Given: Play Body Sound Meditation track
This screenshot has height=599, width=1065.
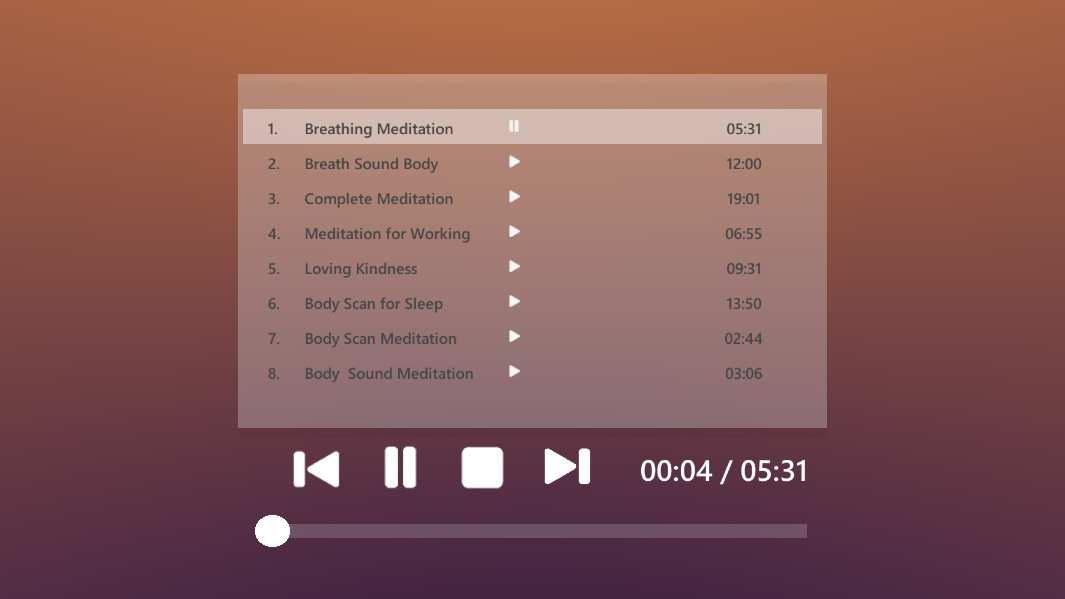Looking at the screenshot, I should coord(514,372).
